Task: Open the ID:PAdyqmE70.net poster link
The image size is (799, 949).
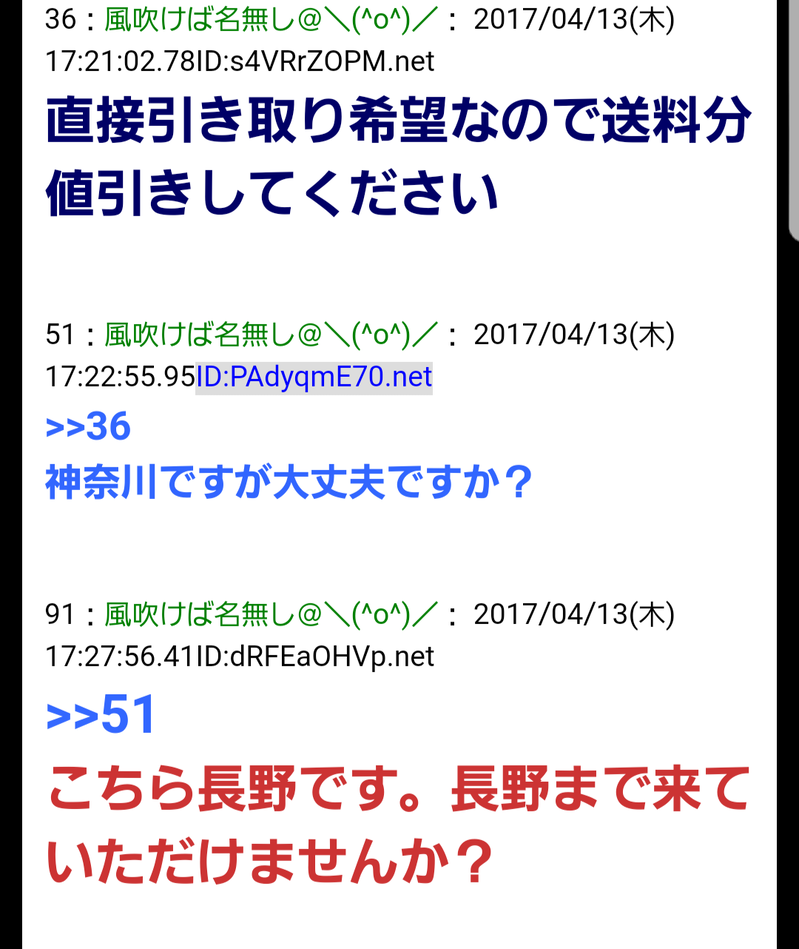Action: click(314, 377)
